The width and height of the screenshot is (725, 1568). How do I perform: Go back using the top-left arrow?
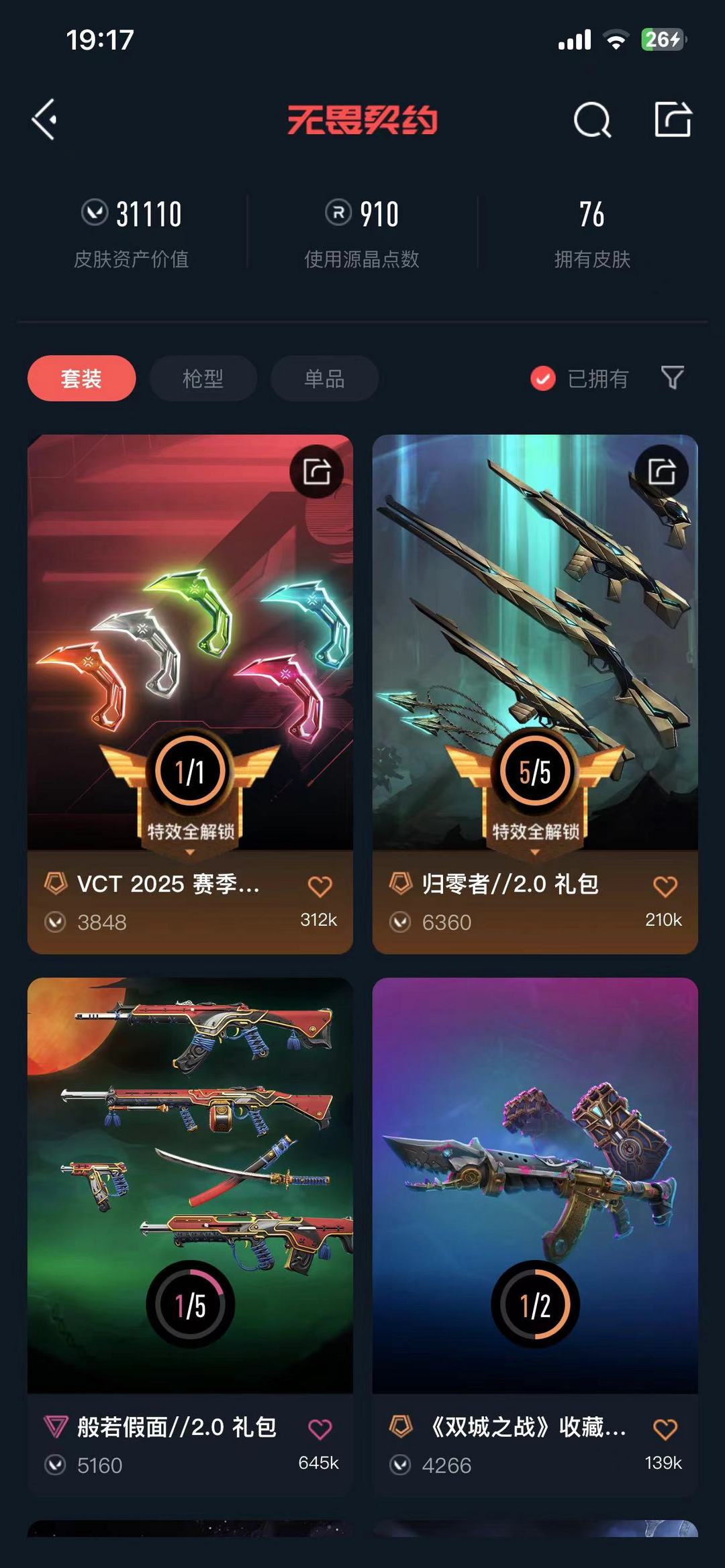tap(44, 120)
